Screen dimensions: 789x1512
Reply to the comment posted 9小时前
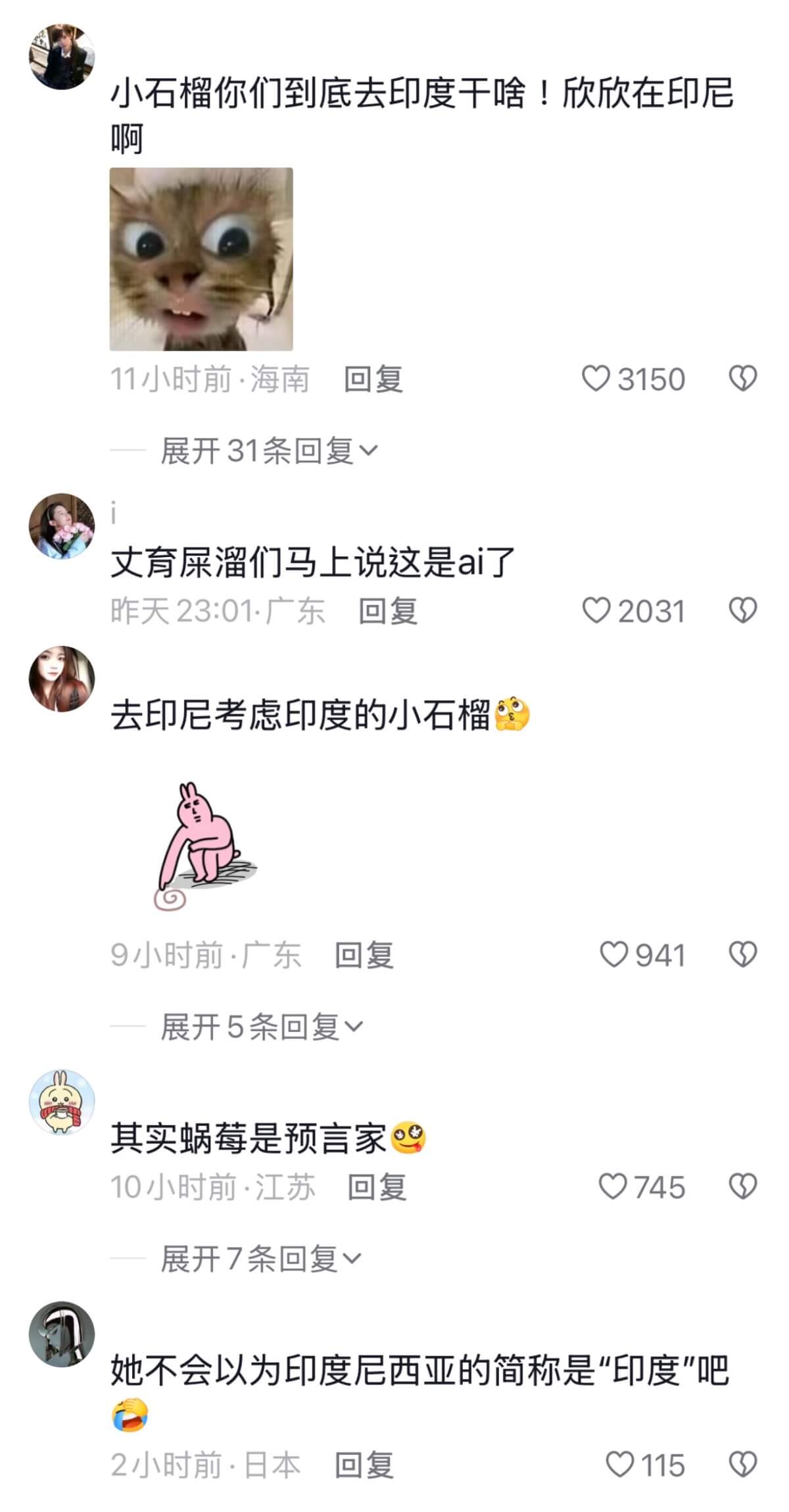pos(364,956)
